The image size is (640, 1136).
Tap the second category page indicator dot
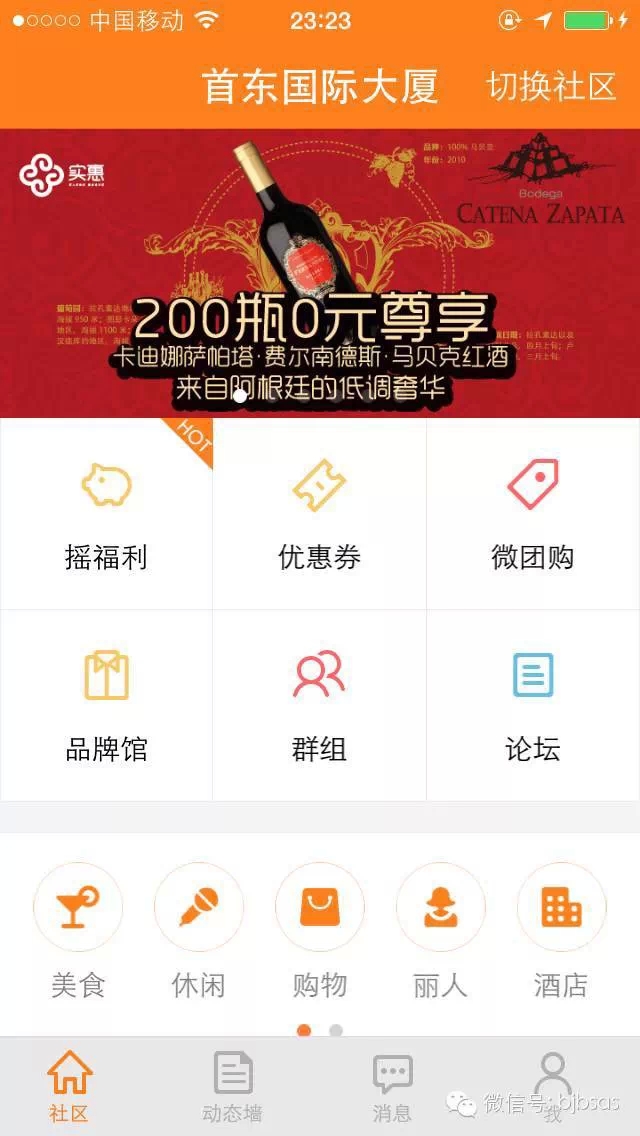[x=336, y=1030]
